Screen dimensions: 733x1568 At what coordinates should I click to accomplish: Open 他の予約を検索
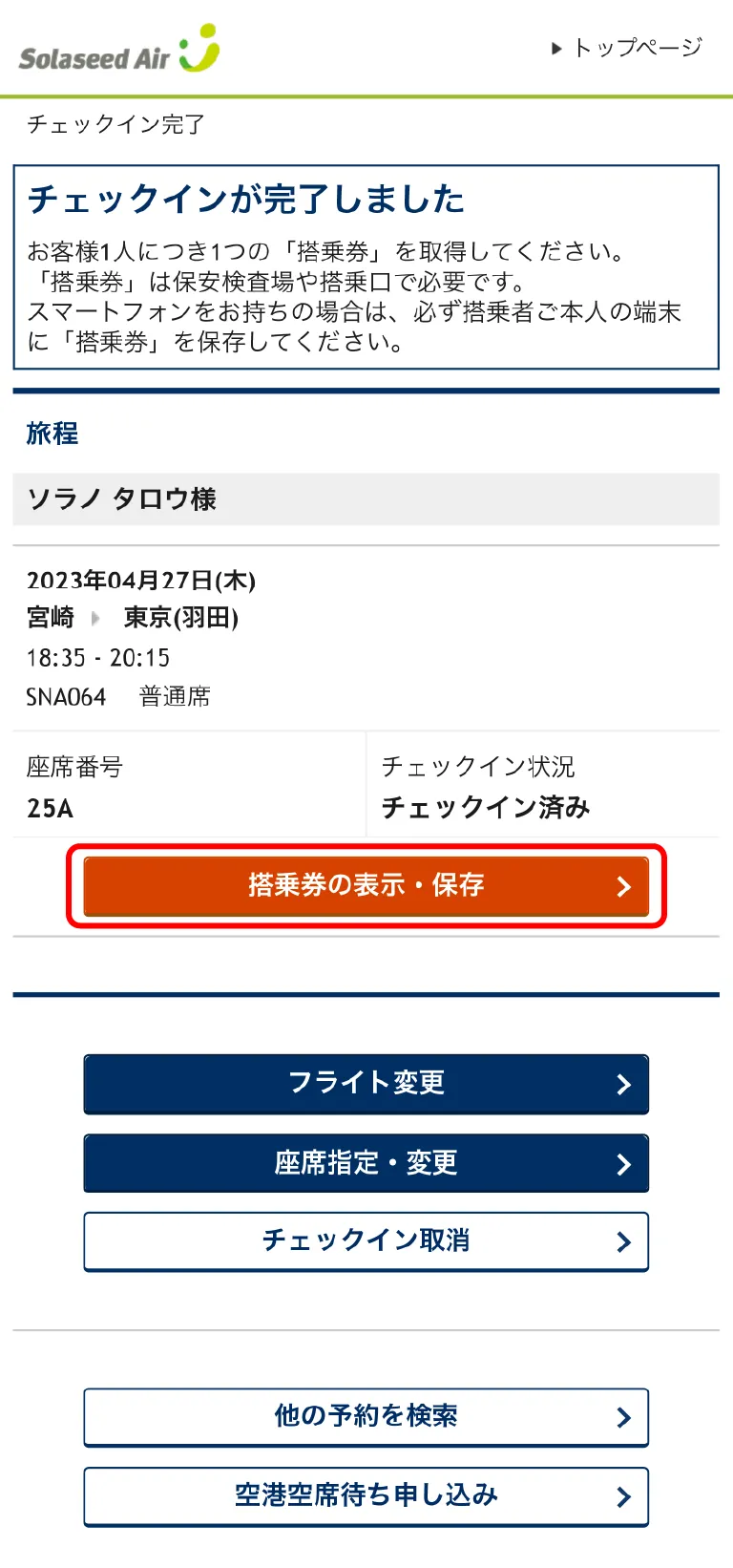[366, 1417]
